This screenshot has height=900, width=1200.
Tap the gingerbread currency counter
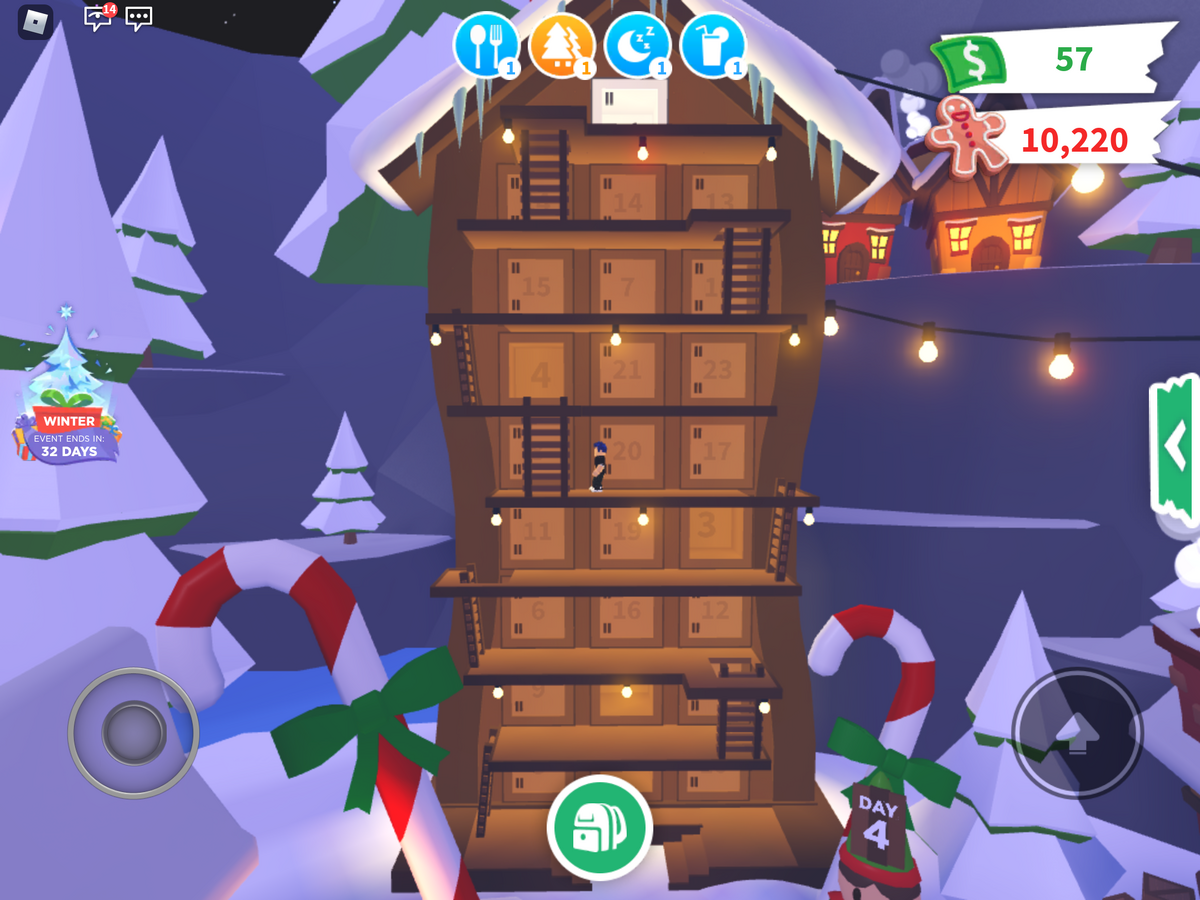pos(1050,141)
